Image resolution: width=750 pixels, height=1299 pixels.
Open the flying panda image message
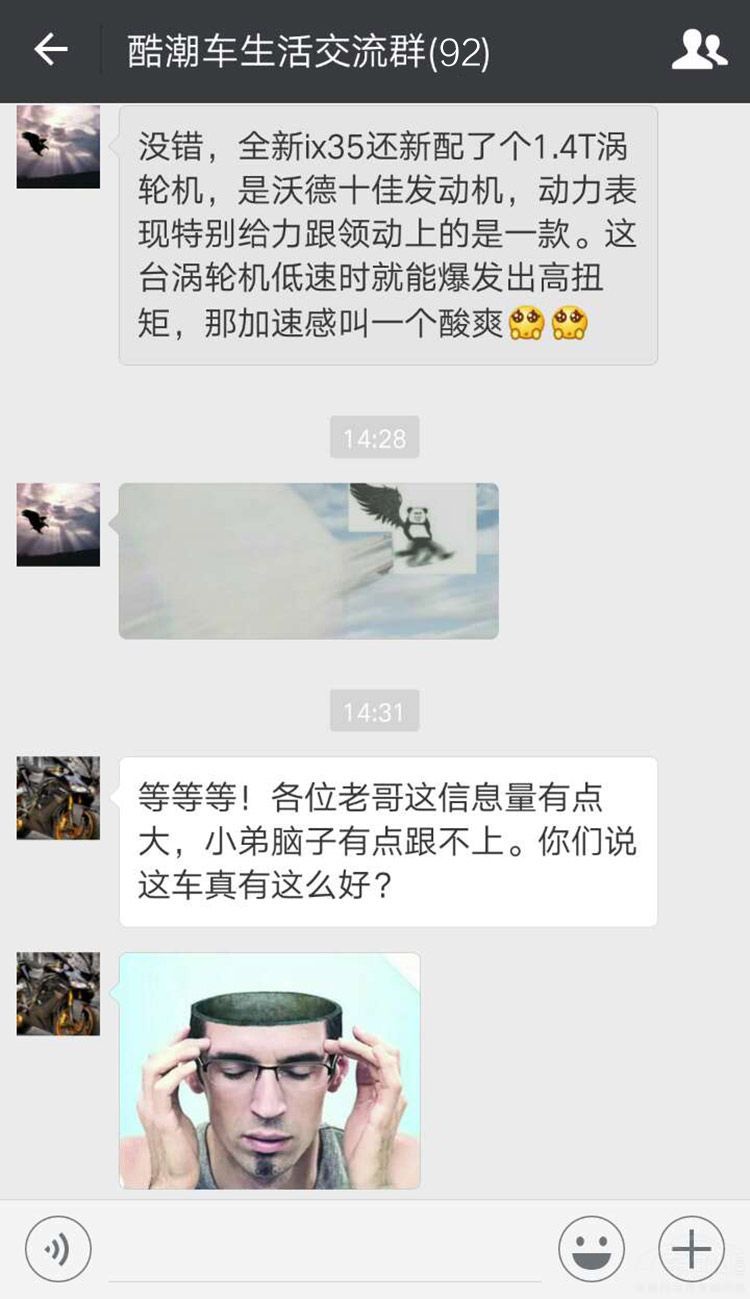(308, 561)
